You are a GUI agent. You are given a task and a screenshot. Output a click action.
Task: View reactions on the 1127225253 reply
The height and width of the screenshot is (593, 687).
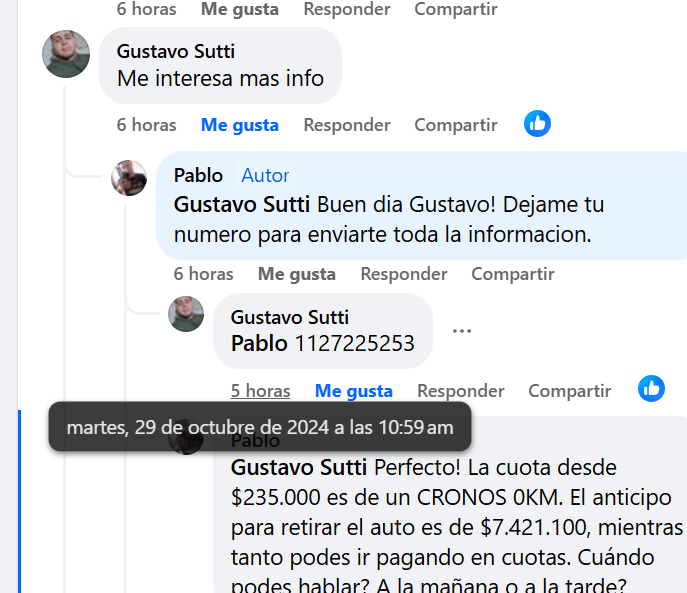click(x=651, y=389)
